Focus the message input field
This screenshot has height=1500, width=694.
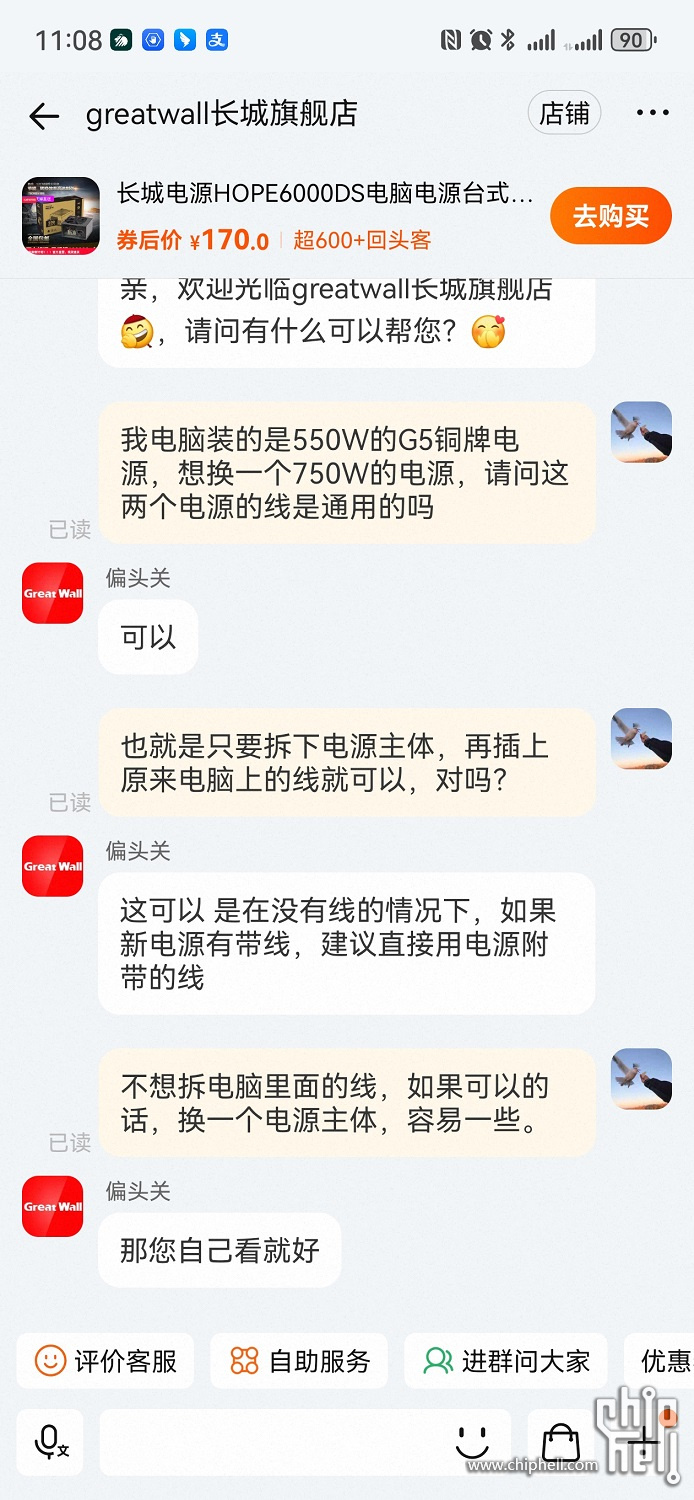point(270,1443)
